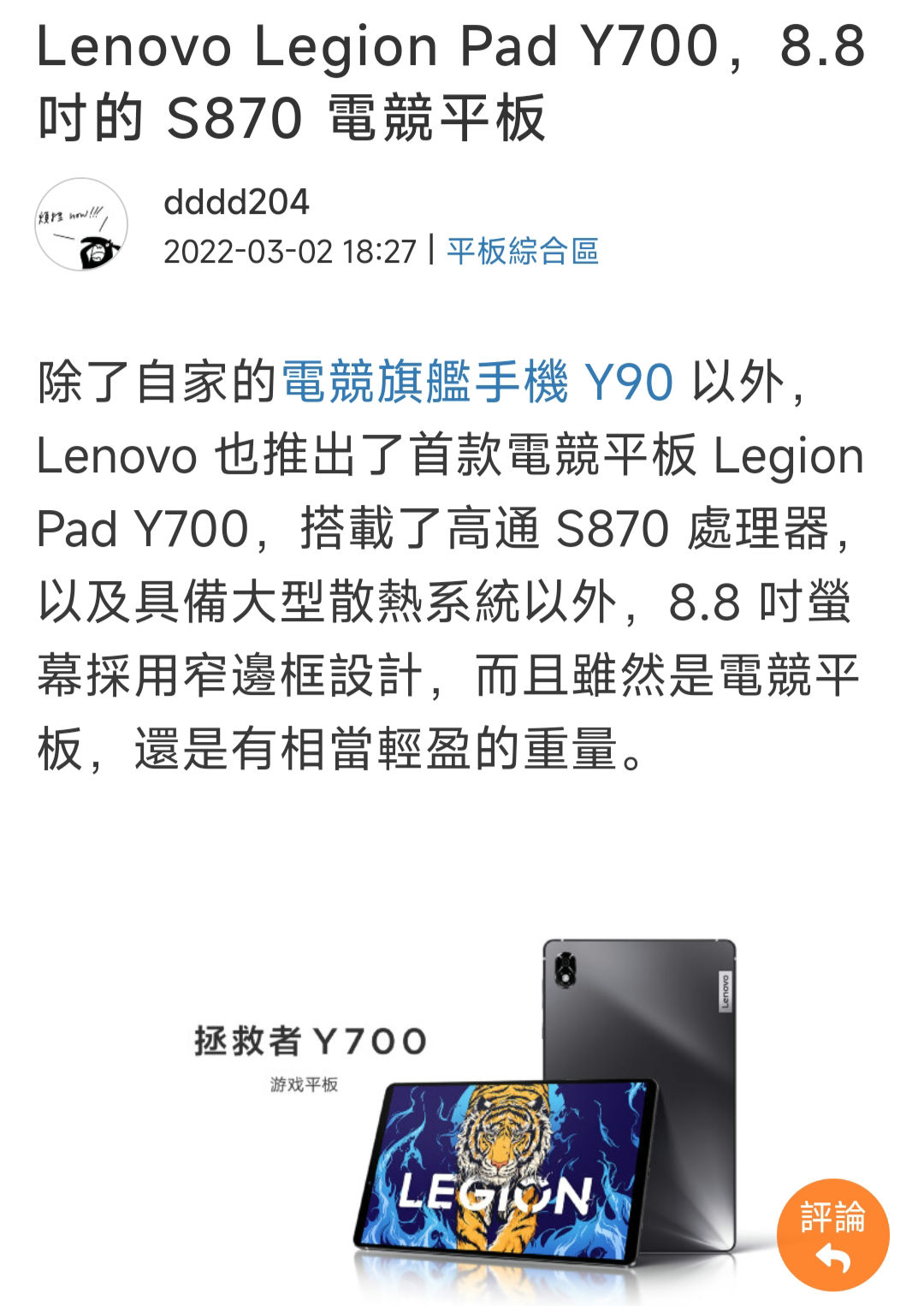Open dddd204's profile avatar
924x1306 pixels.
click(81, 224)
